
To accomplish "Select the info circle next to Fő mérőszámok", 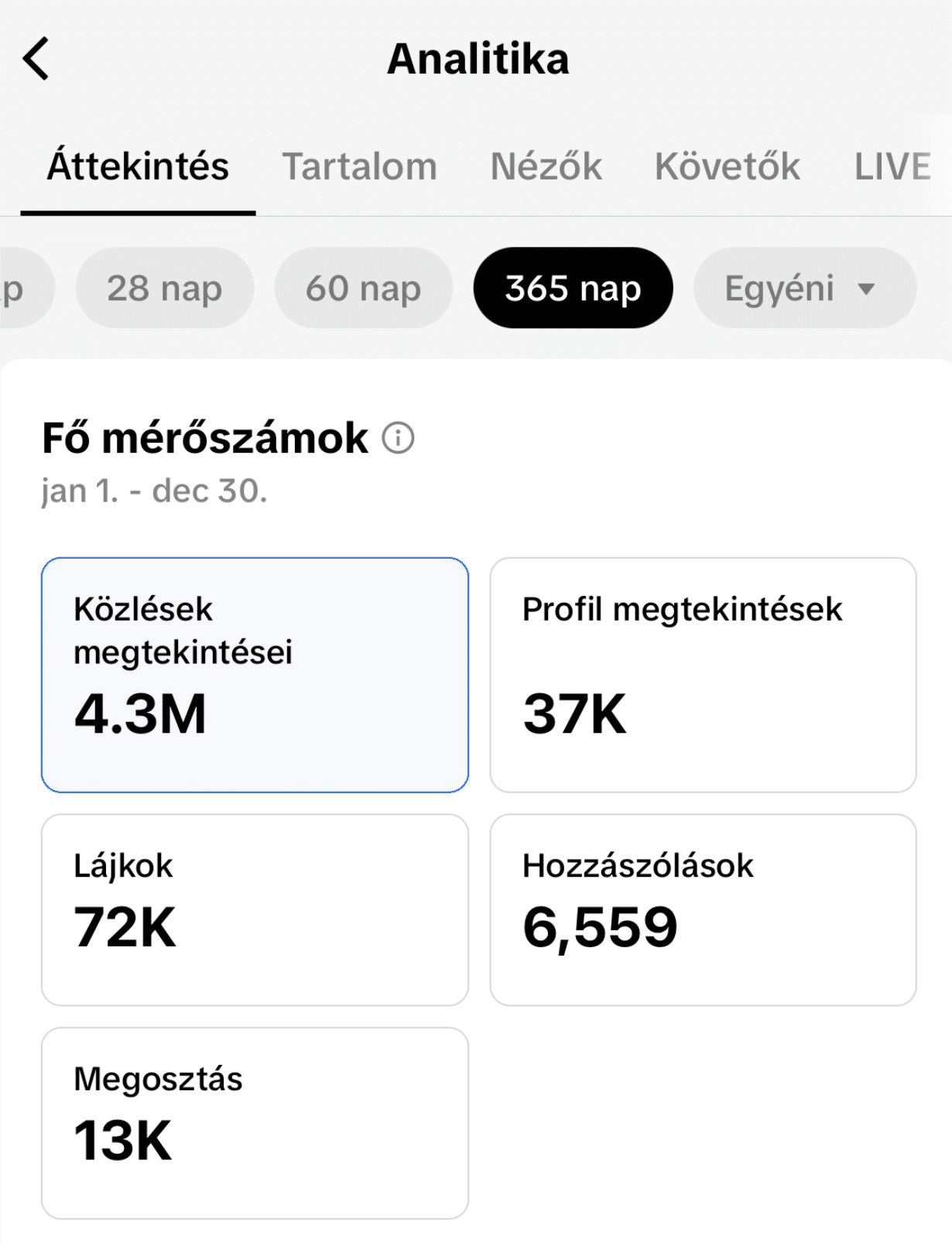I will point(398,438).
